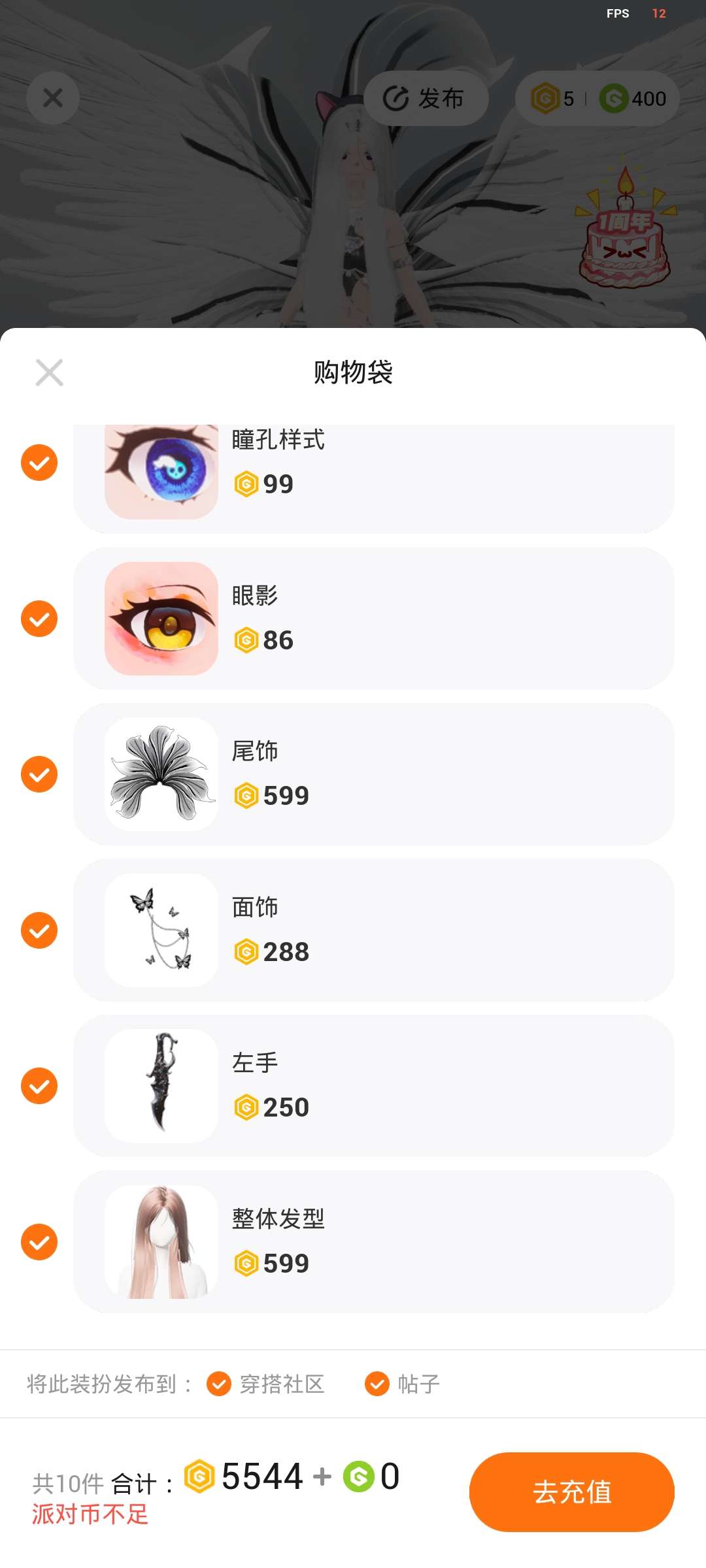
Task: Open the 整体发型 item card
Action: pyautogui.click(x=373, y=1242)
